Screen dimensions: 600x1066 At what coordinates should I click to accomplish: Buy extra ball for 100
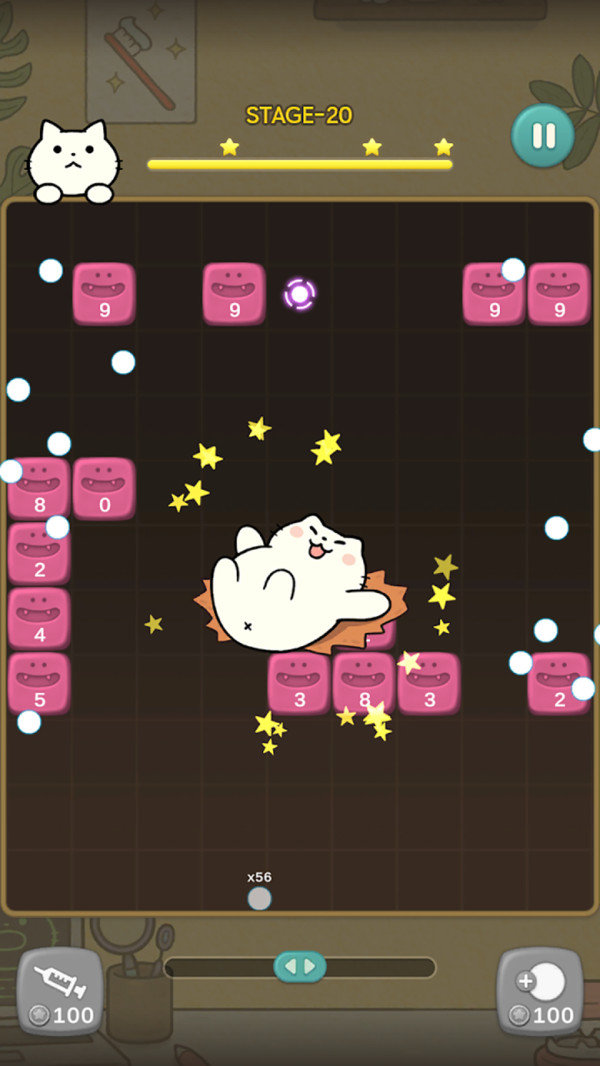(x=539, y=991)
